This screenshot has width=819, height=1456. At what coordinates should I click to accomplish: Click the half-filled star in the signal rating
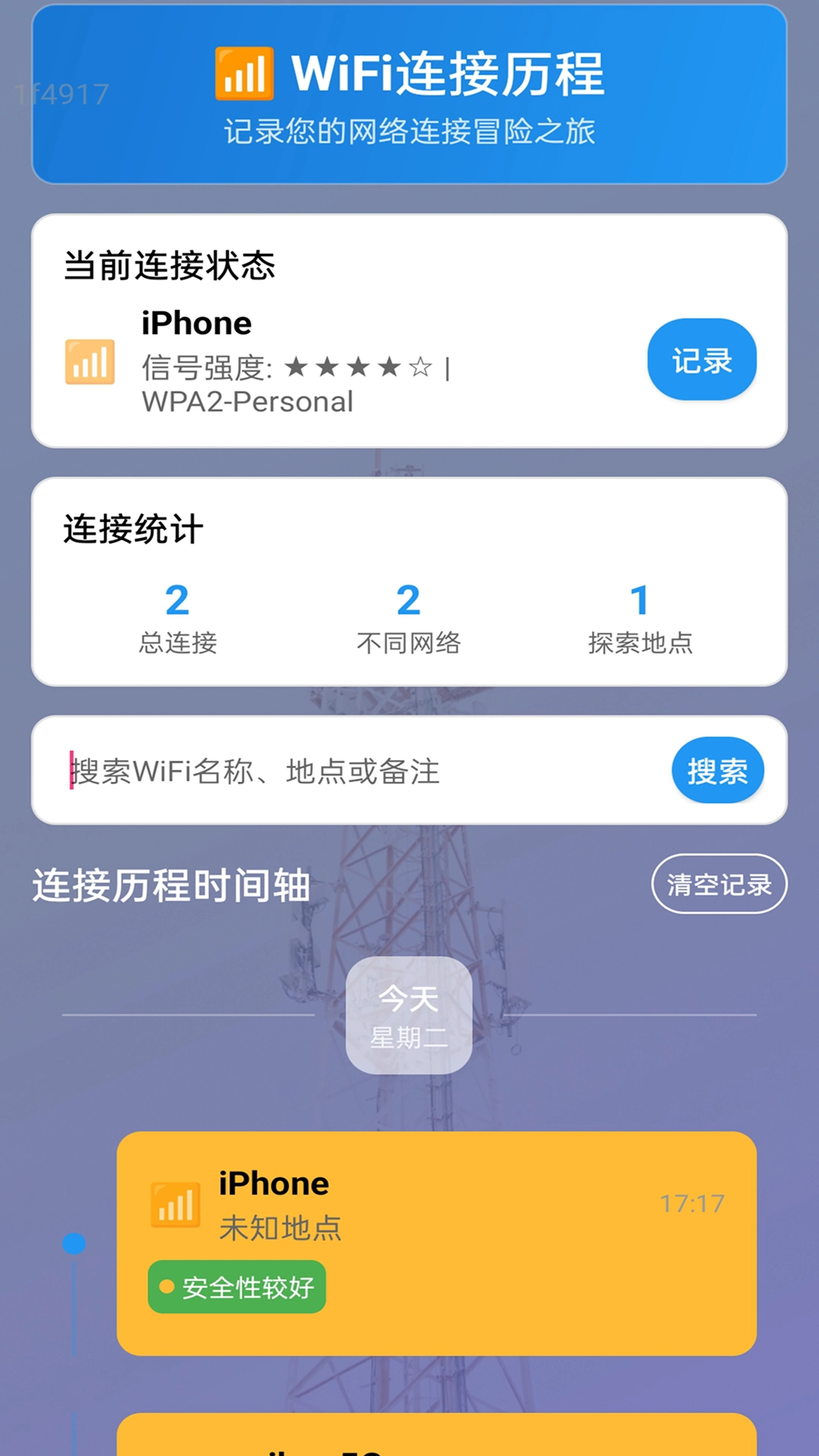(x=419, y=366)
